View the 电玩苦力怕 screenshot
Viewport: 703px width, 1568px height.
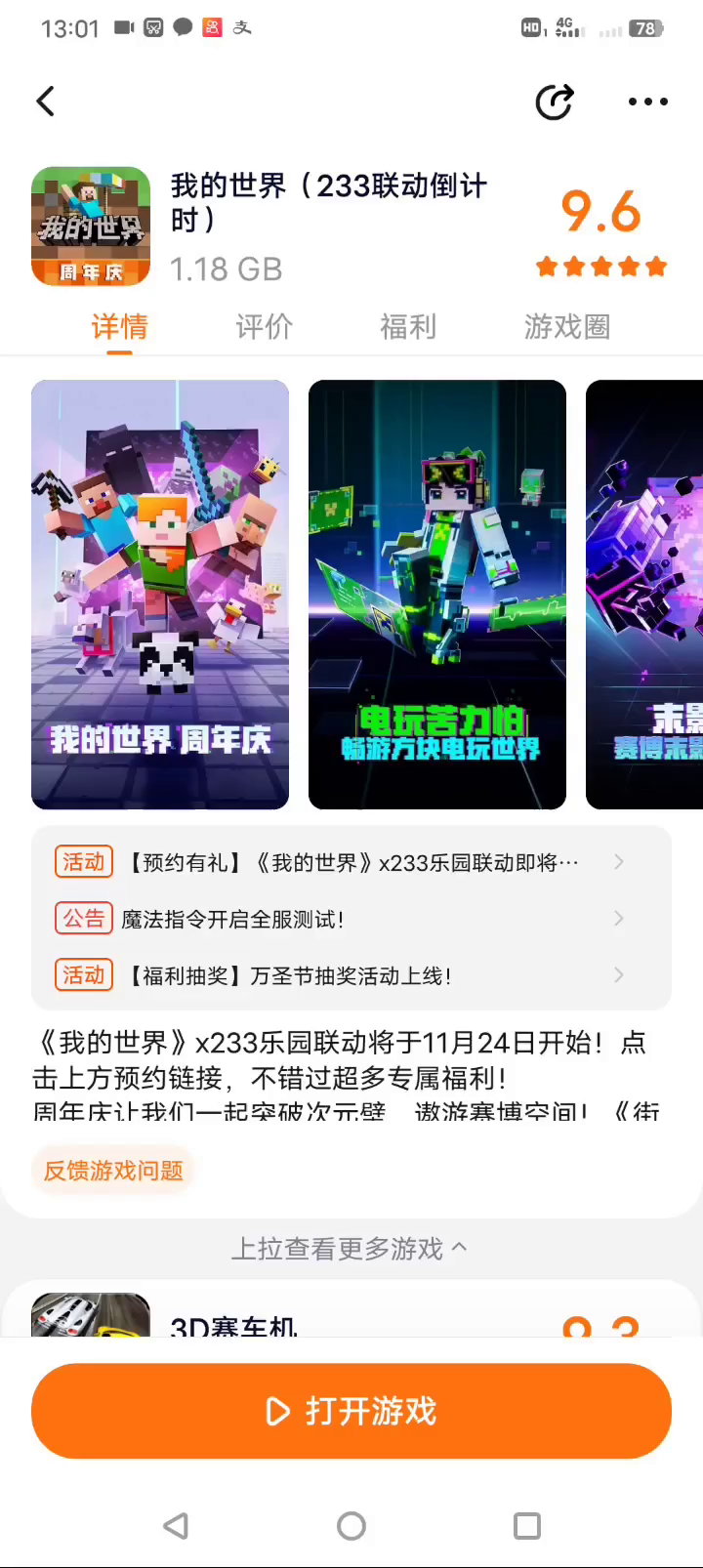pyautogui.click(x=437, y=594)
